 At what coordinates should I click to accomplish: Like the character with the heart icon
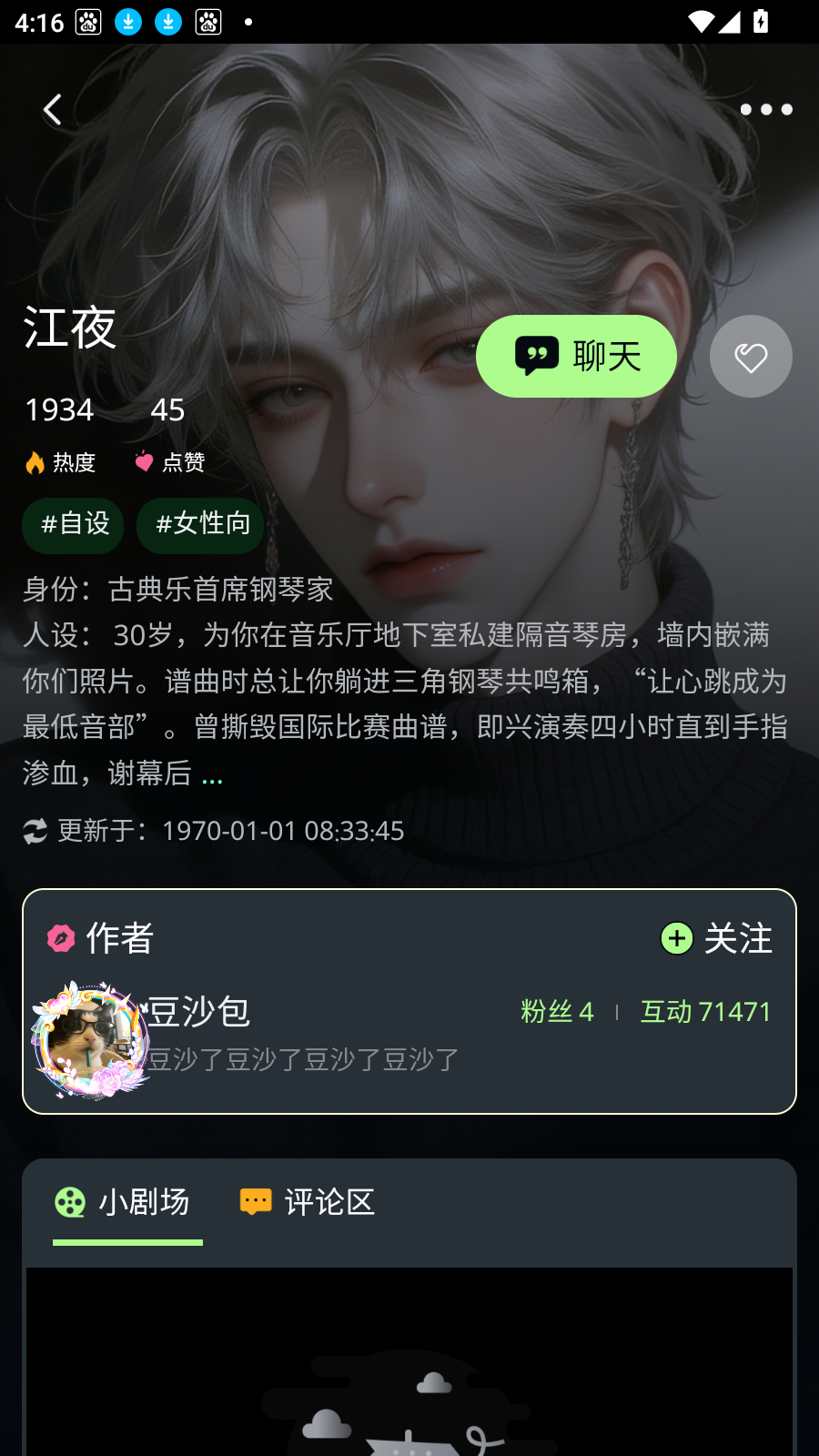(751, 357)
